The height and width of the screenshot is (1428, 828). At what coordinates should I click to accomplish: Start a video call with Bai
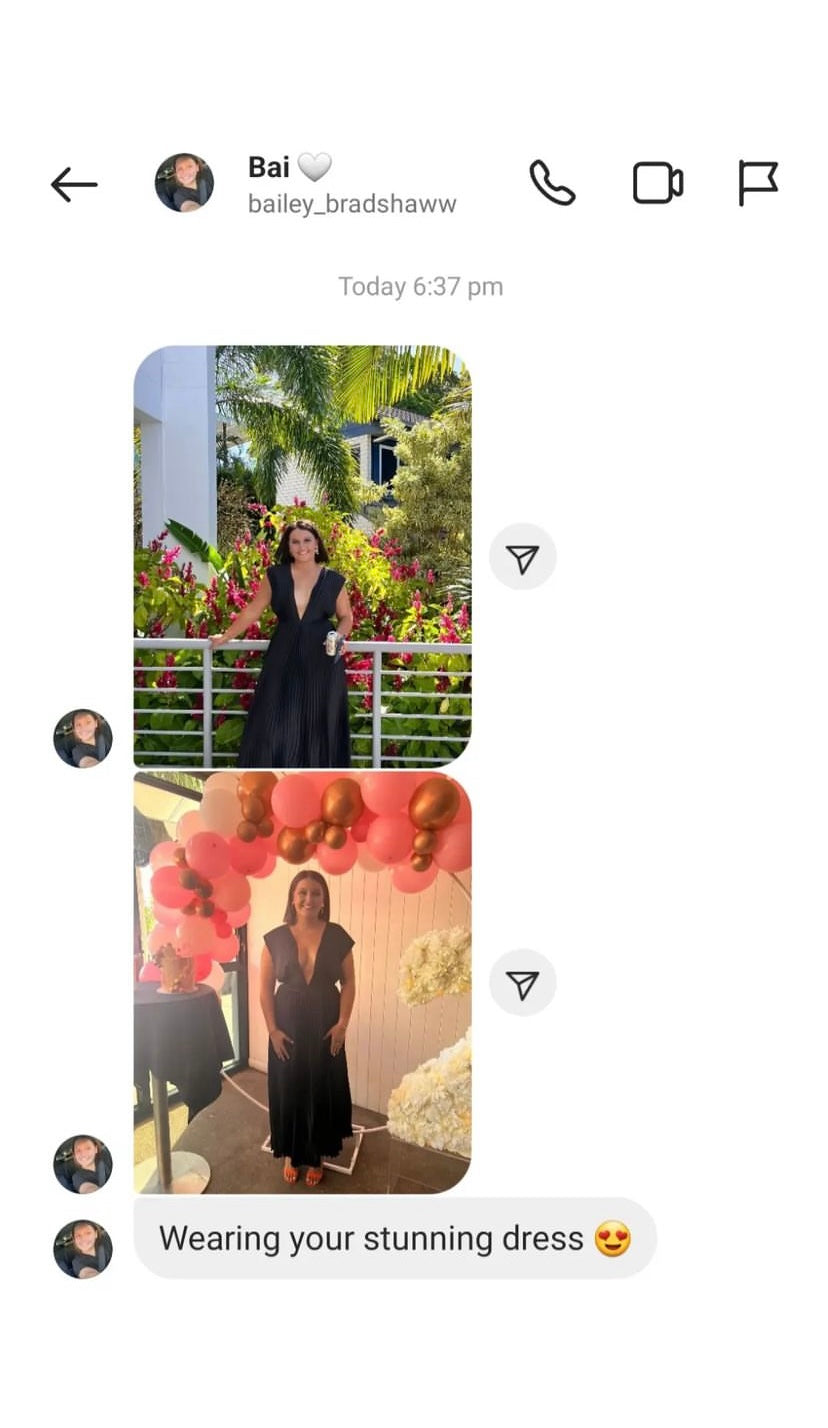657,184
